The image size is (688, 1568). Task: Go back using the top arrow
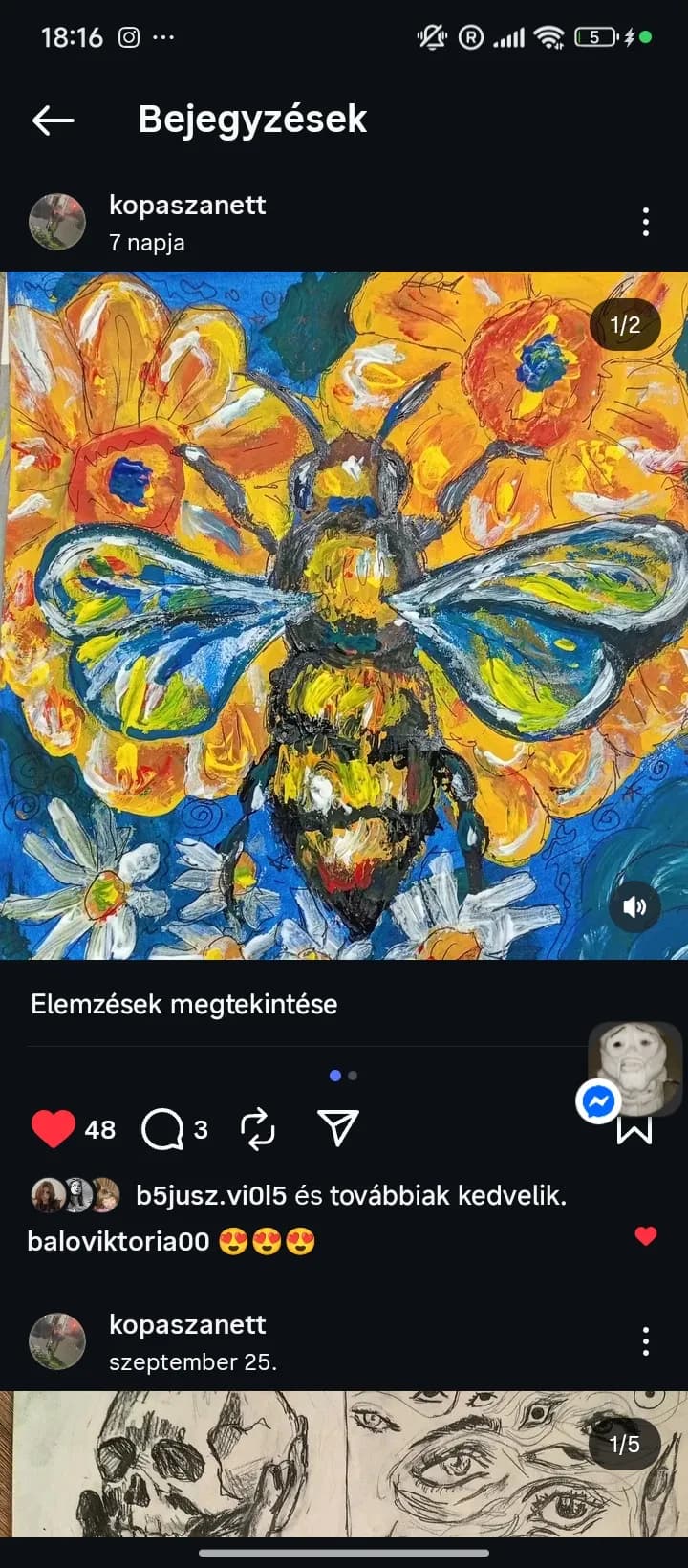tap(54, 120)
